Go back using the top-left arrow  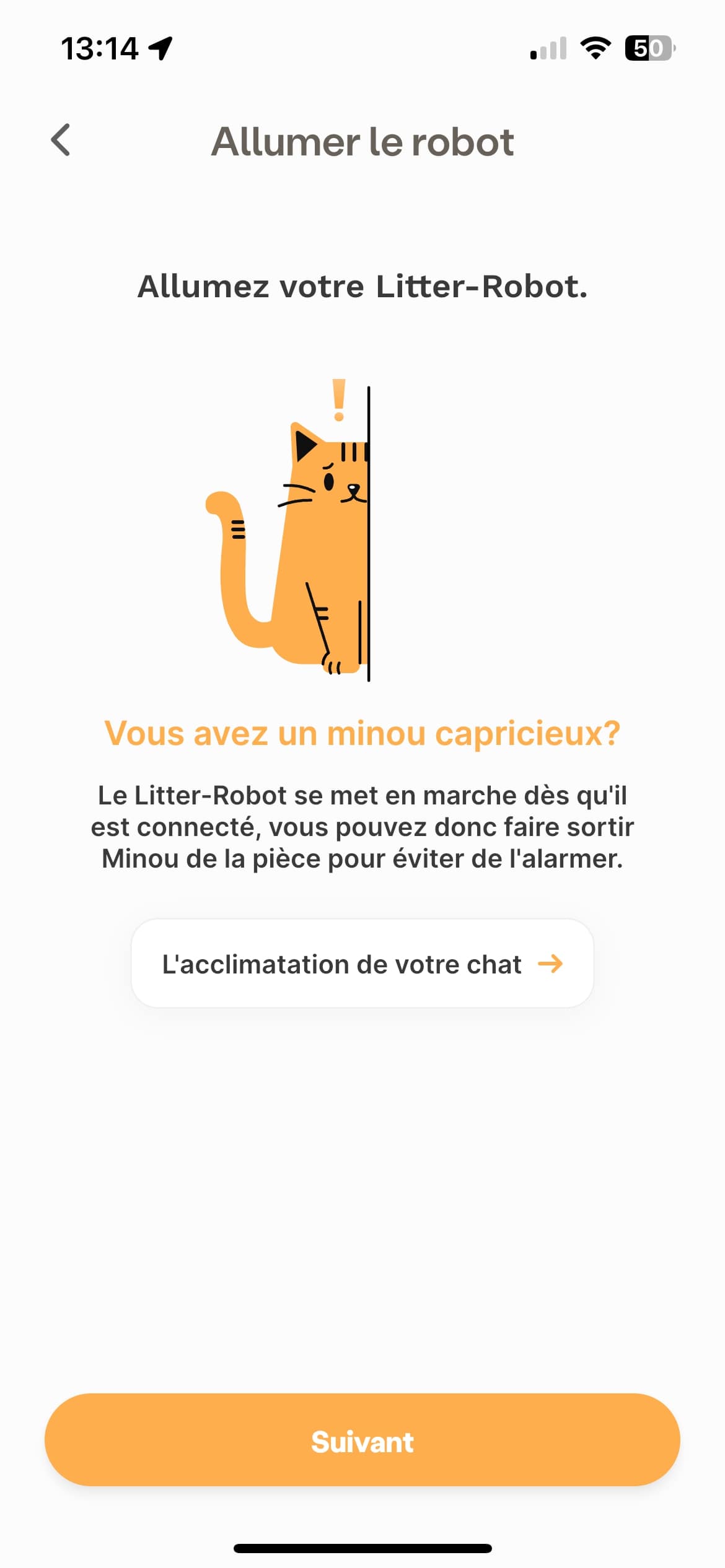[x=61, y=140]
